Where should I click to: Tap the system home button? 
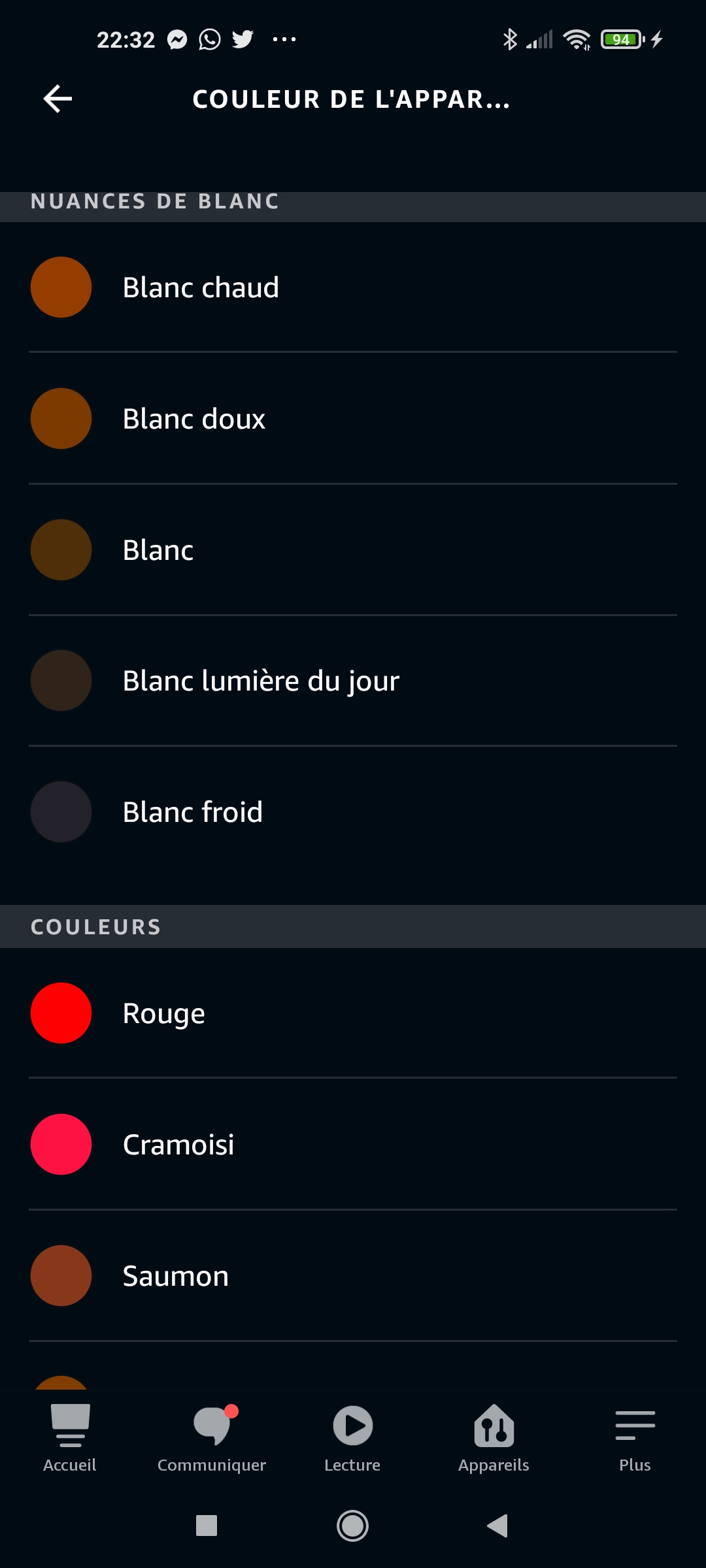point(352,1526)
